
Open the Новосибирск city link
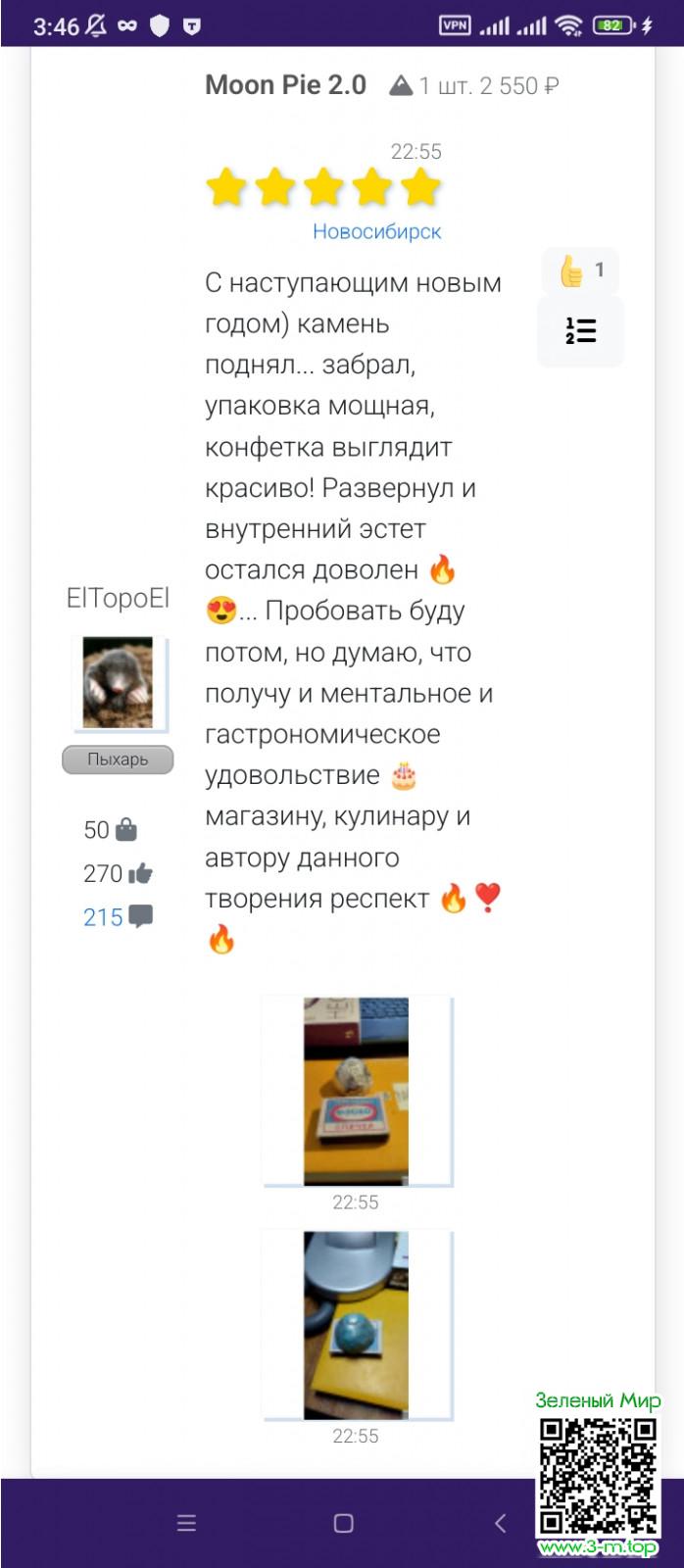(x=376, y=231)
